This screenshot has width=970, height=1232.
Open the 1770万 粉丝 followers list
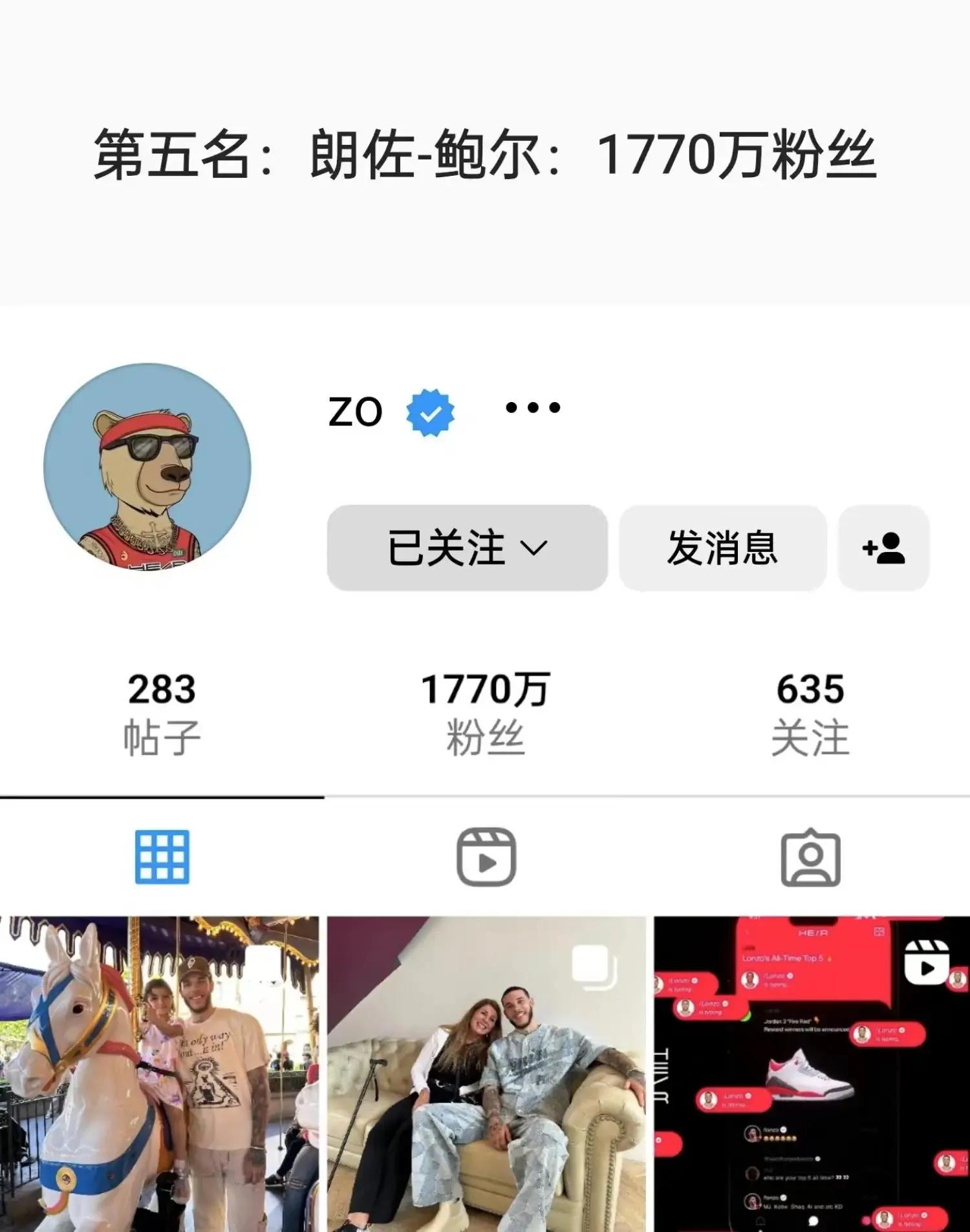click(x=485, y=712)
